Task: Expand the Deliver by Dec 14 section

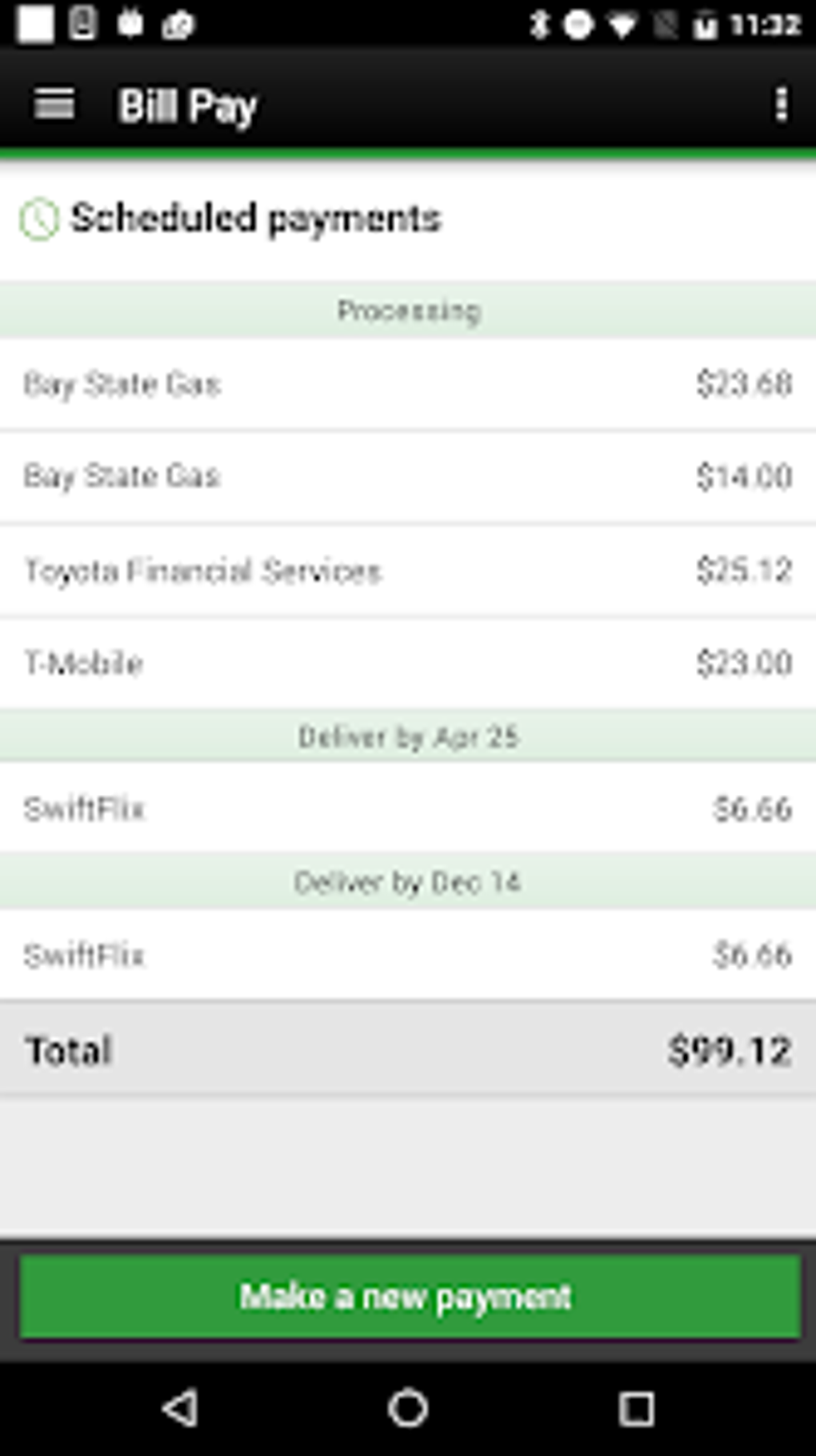Action: pos(408,882)
